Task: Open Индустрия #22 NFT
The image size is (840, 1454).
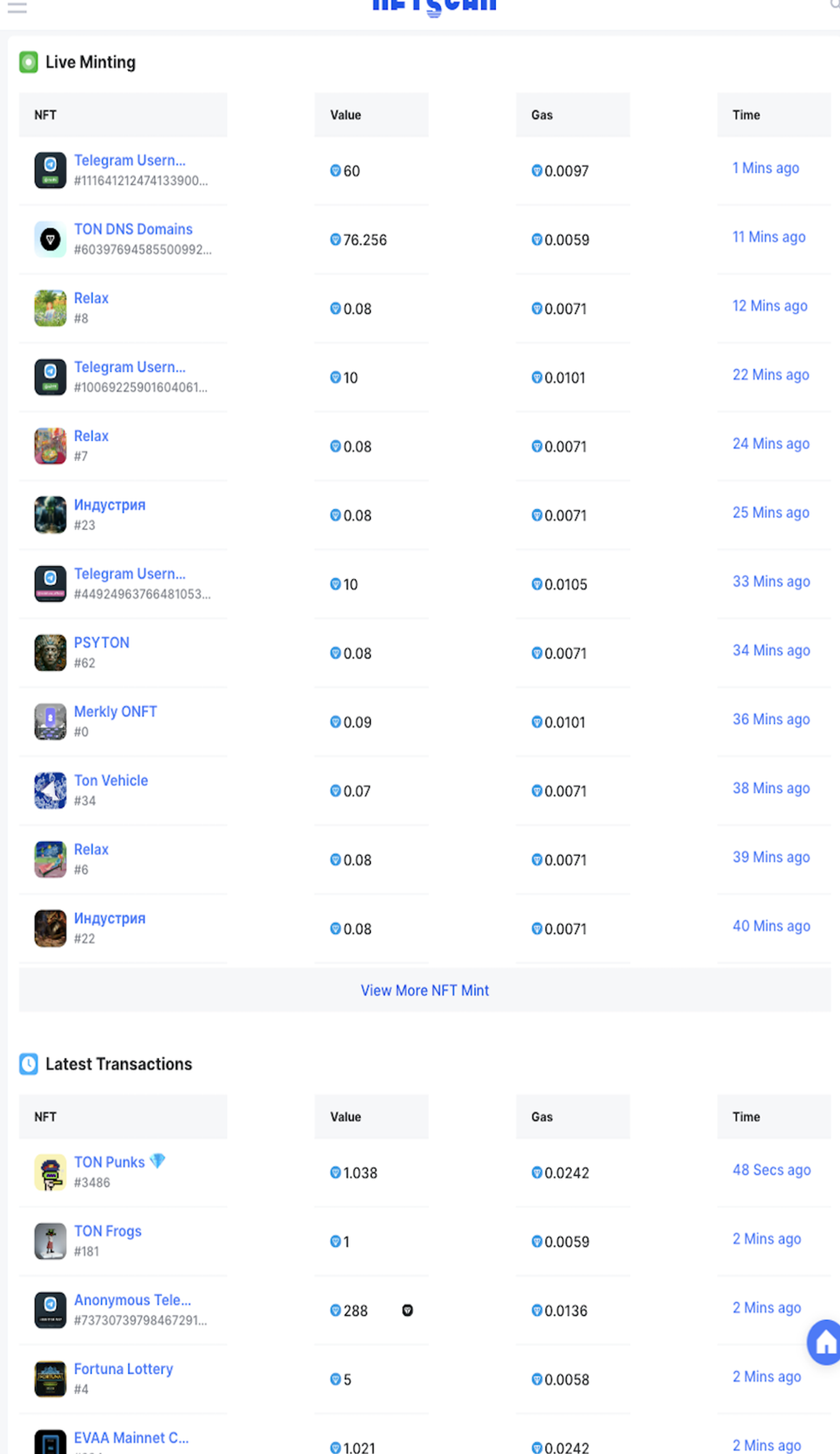Action: (x=110, y=918)
